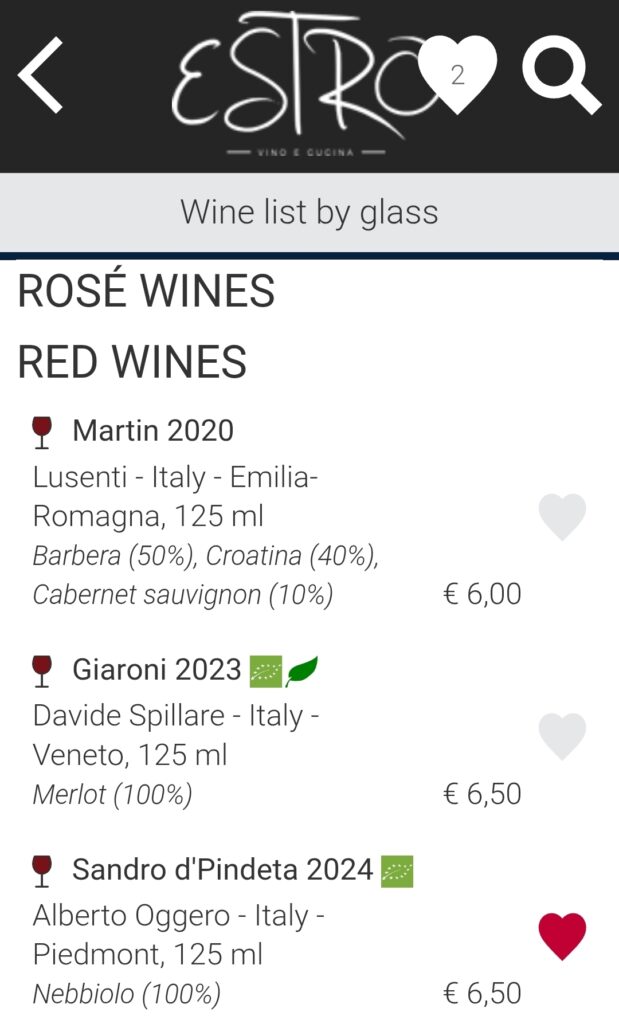The image size is (619, 1024).
Task: Expand the ROSÉ WINES section
Action: pyautogui.click(x=146, y=291)
